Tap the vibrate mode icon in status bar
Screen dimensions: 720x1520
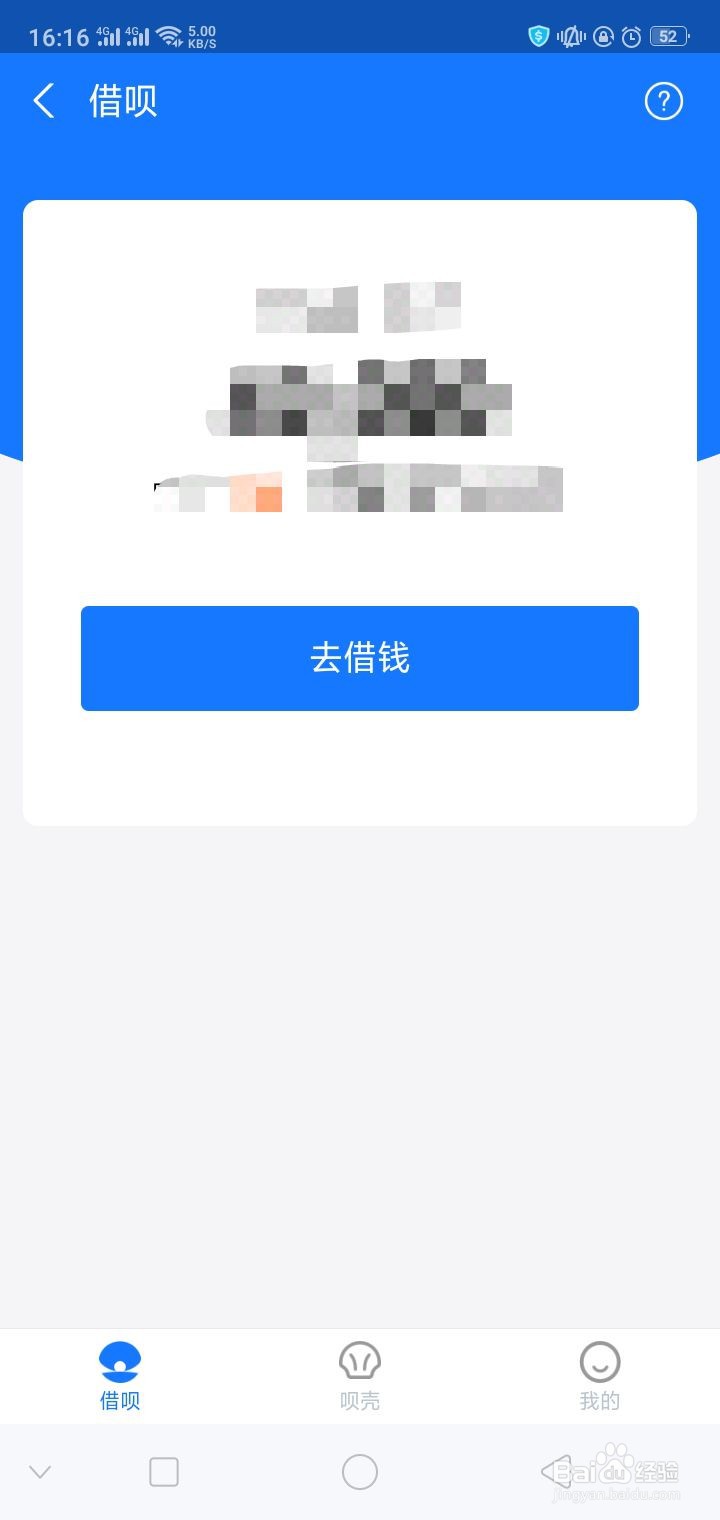coord(569,36)
